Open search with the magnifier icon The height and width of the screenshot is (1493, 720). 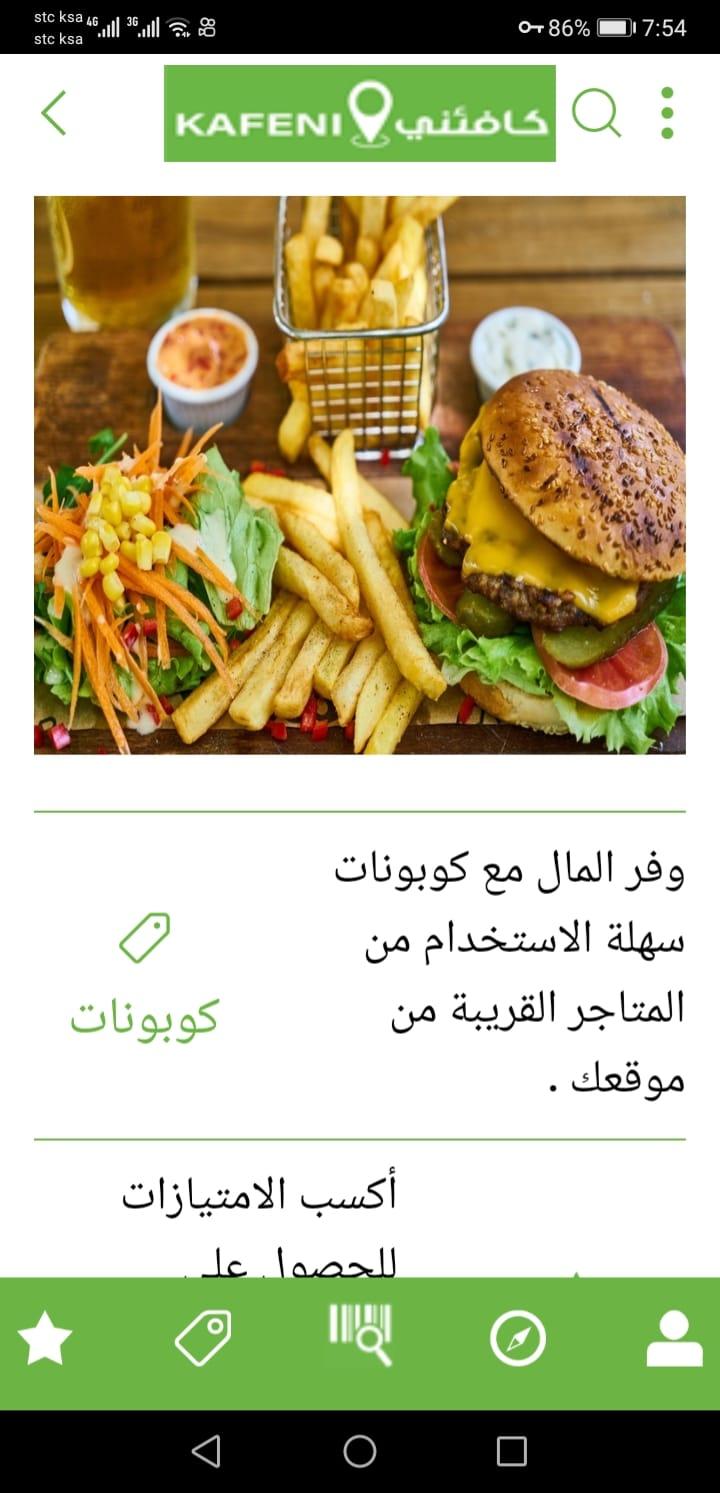click(x=597, y=113)
